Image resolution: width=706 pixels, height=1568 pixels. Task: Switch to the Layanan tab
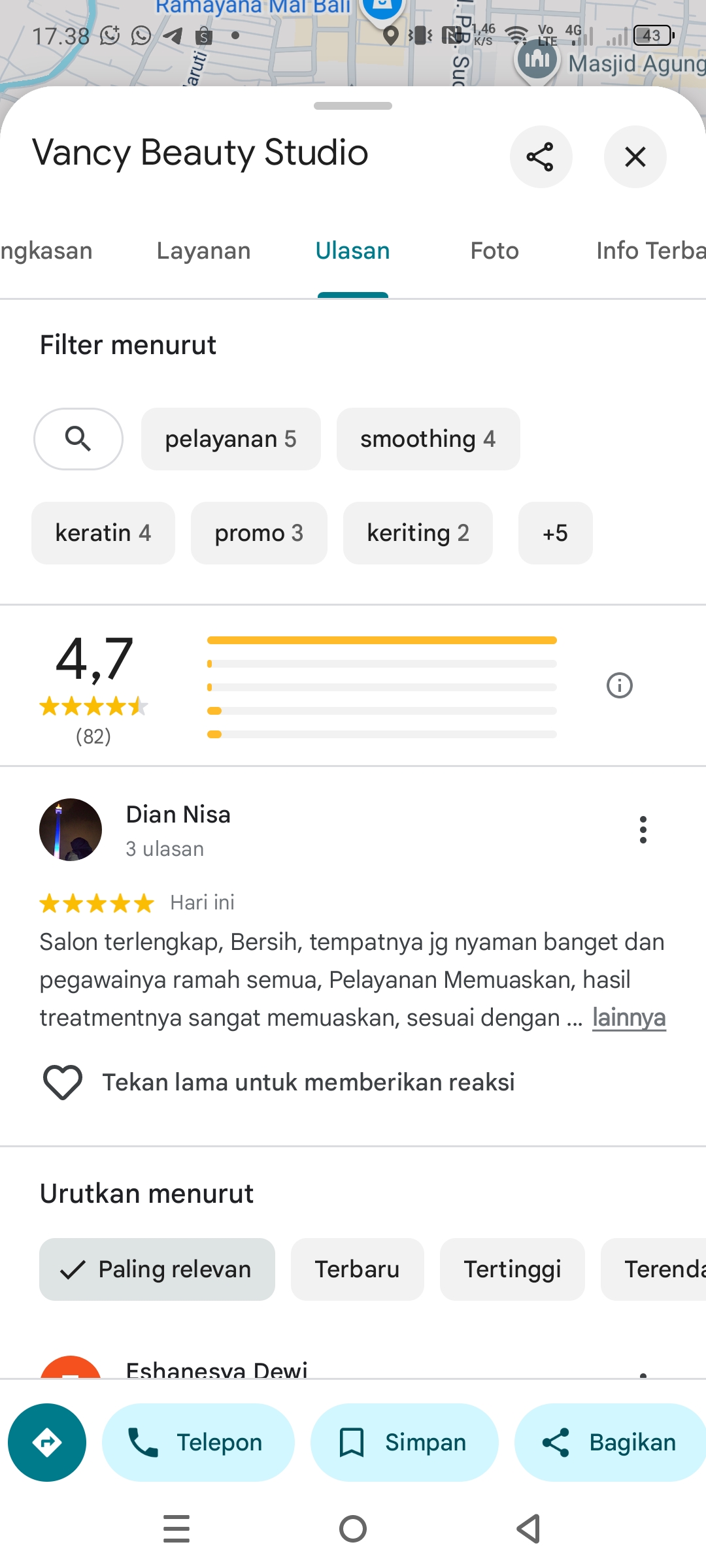coord(203,251)
